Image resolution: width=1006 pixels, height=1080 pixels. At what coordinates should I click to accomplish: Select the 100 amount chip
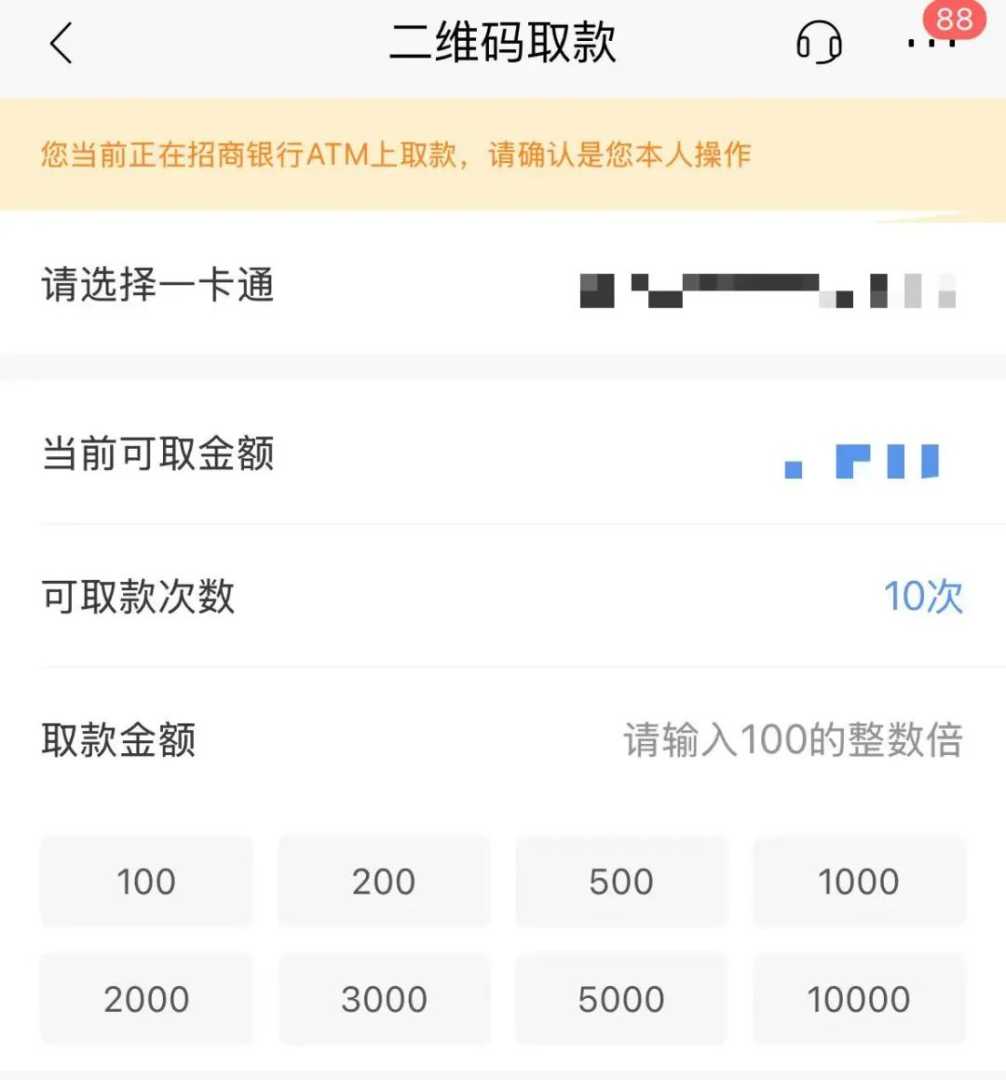pyautogui.click(x=146, y=882)
